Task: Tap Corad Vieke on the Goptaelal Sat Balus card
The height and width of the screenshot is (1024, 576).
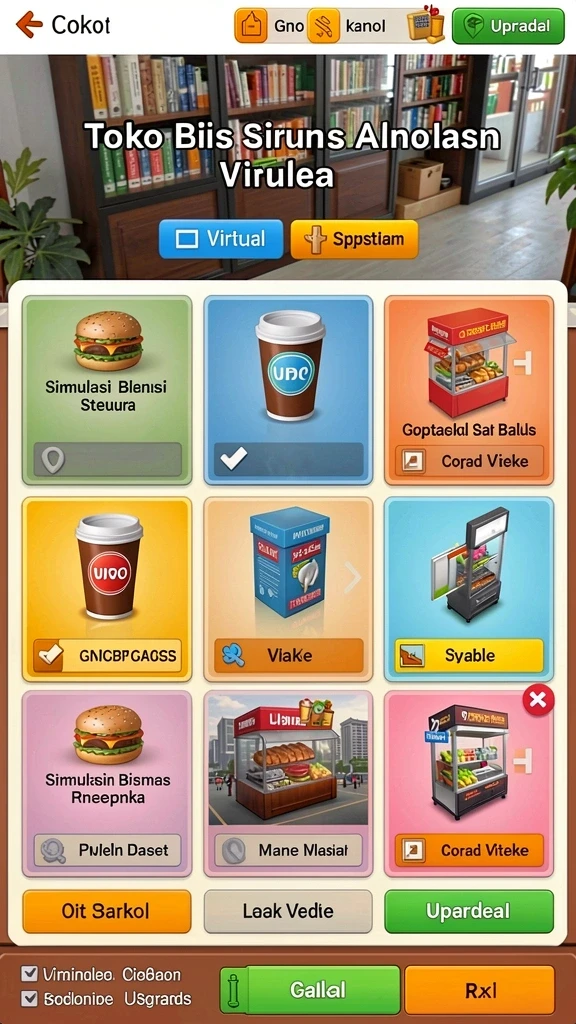Action: [469, 461]
